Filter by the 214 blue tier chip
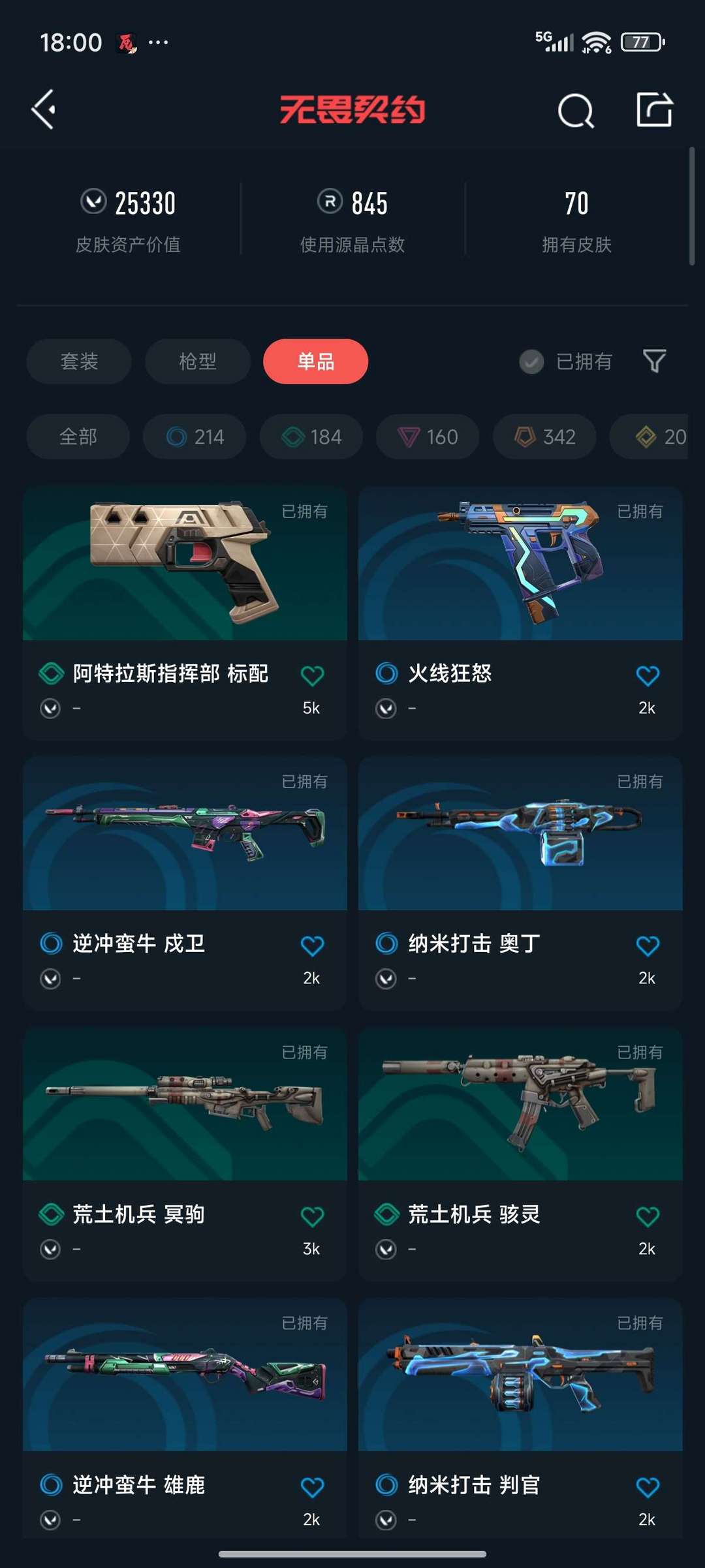Image resolution: width=705 pixels, height=1568 pixels. click(195, 437)
